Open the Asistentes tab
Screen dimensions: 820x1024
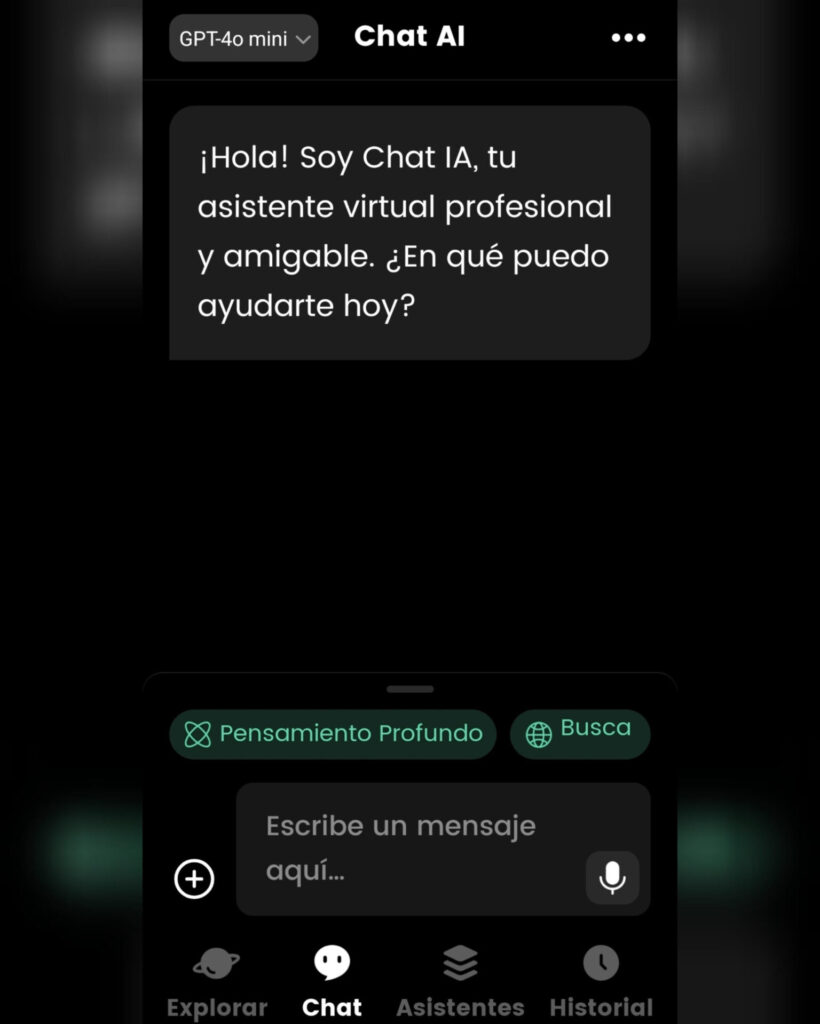(460, 982)
